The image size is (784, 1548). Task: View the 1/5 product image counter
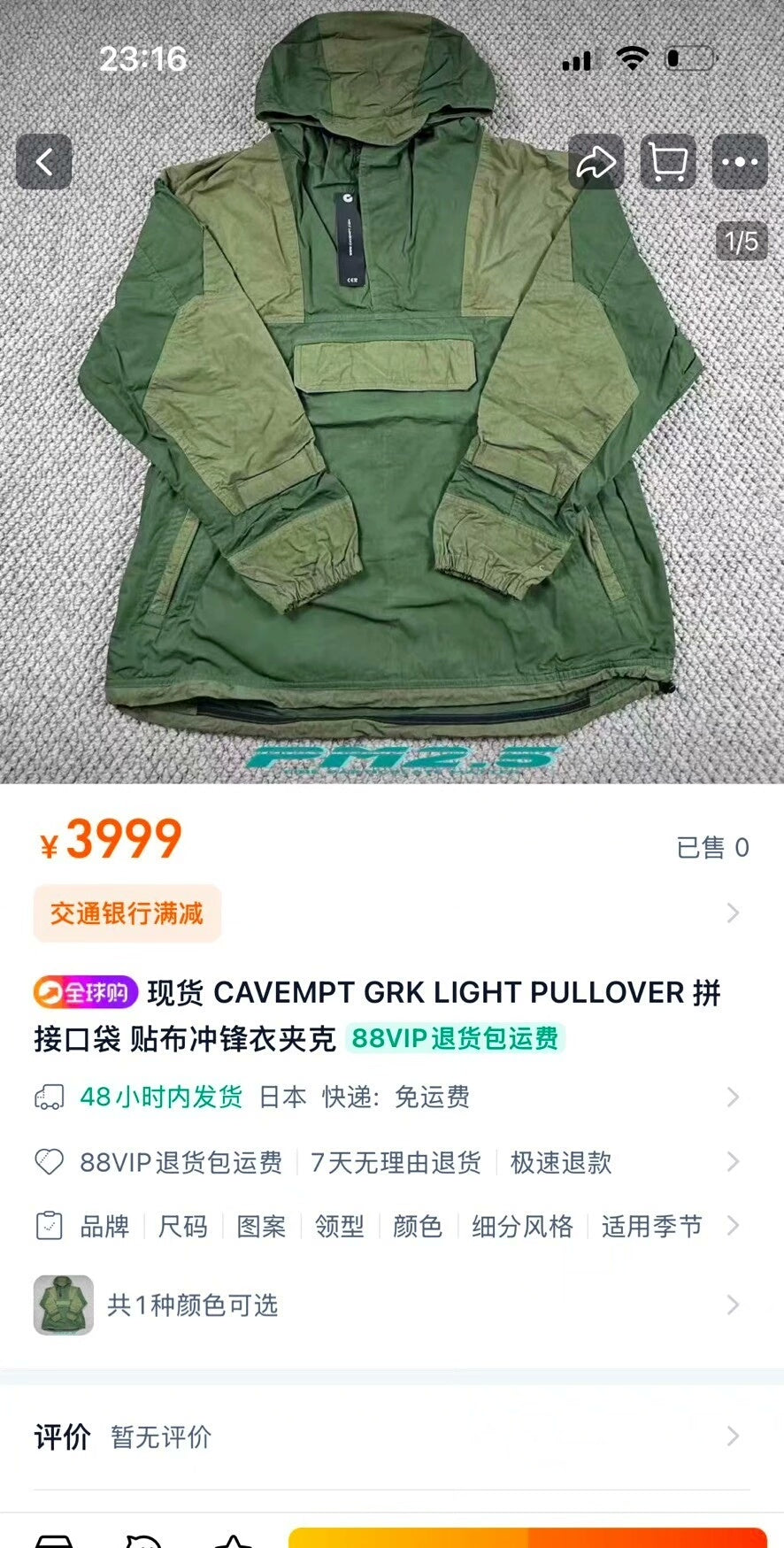pos(740,242)
